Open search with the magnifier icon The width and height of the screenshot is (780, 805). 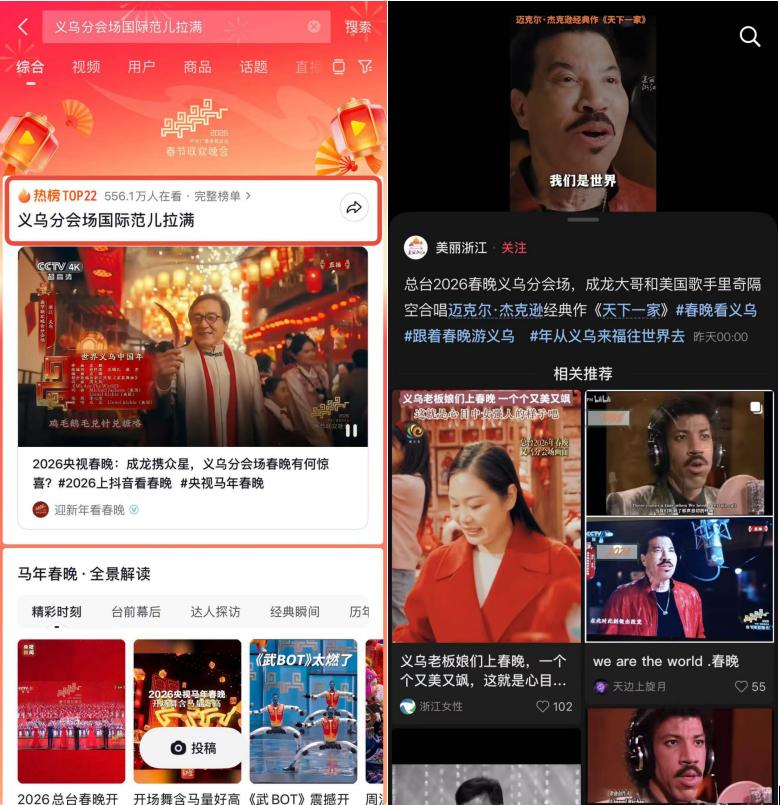tap(750, 37)
